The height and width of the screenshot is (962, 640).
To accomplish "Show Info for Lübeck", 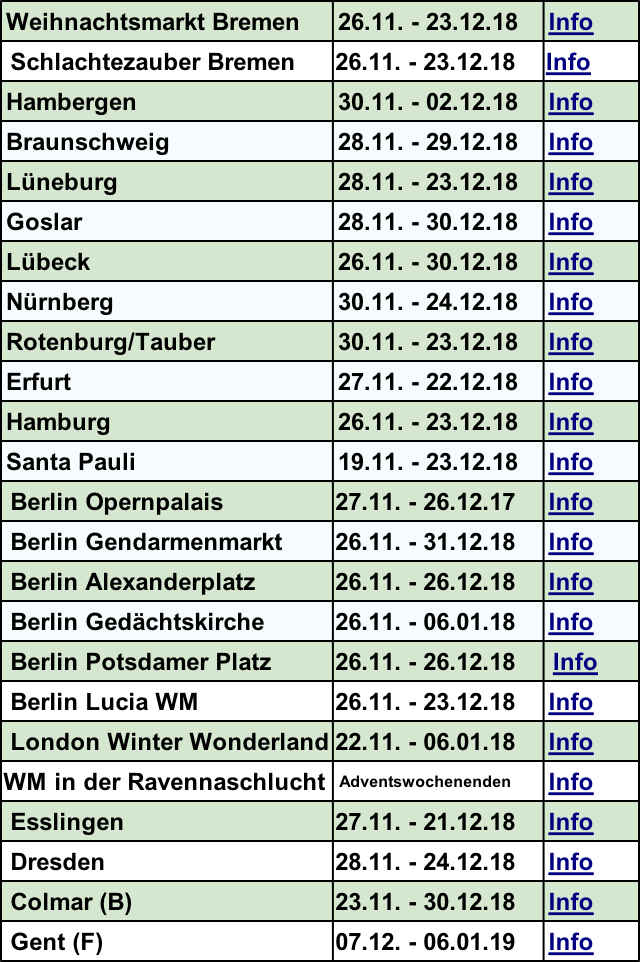I will [x=570, y=262].
